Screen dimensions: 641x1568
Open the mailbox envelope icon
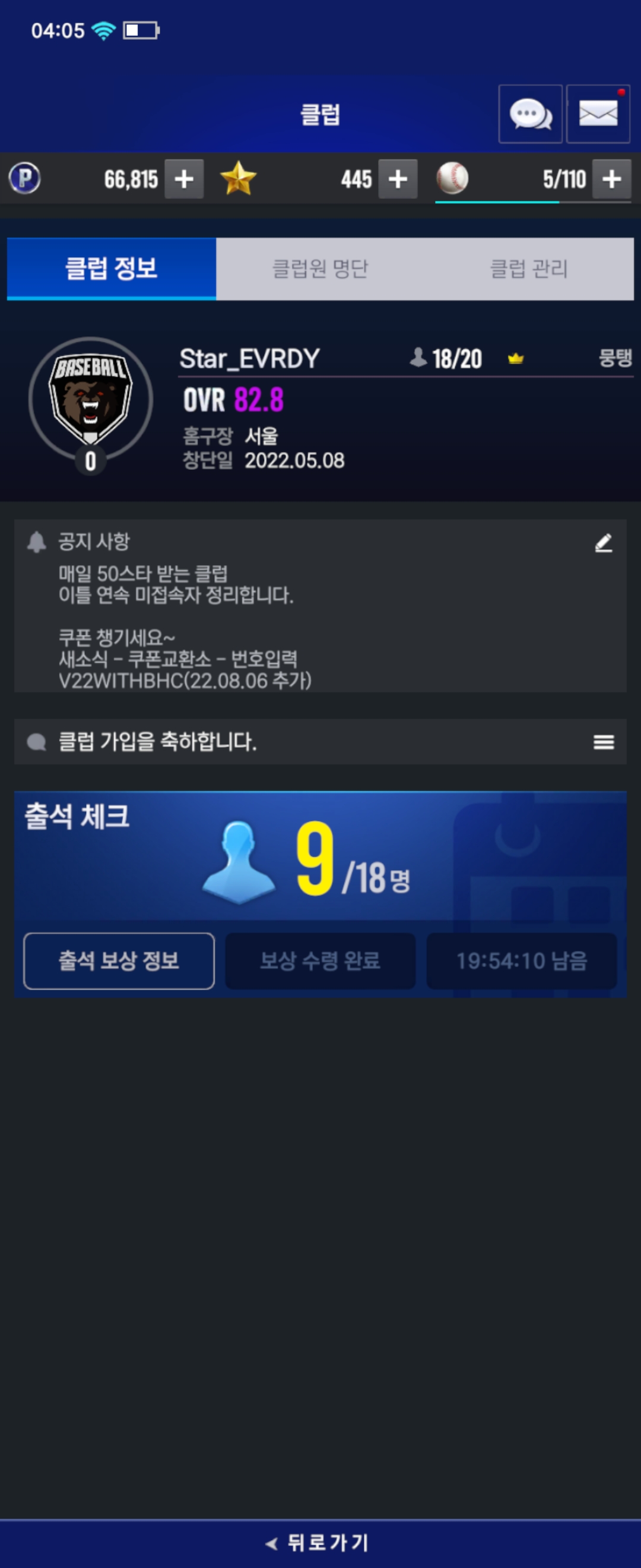598,115
